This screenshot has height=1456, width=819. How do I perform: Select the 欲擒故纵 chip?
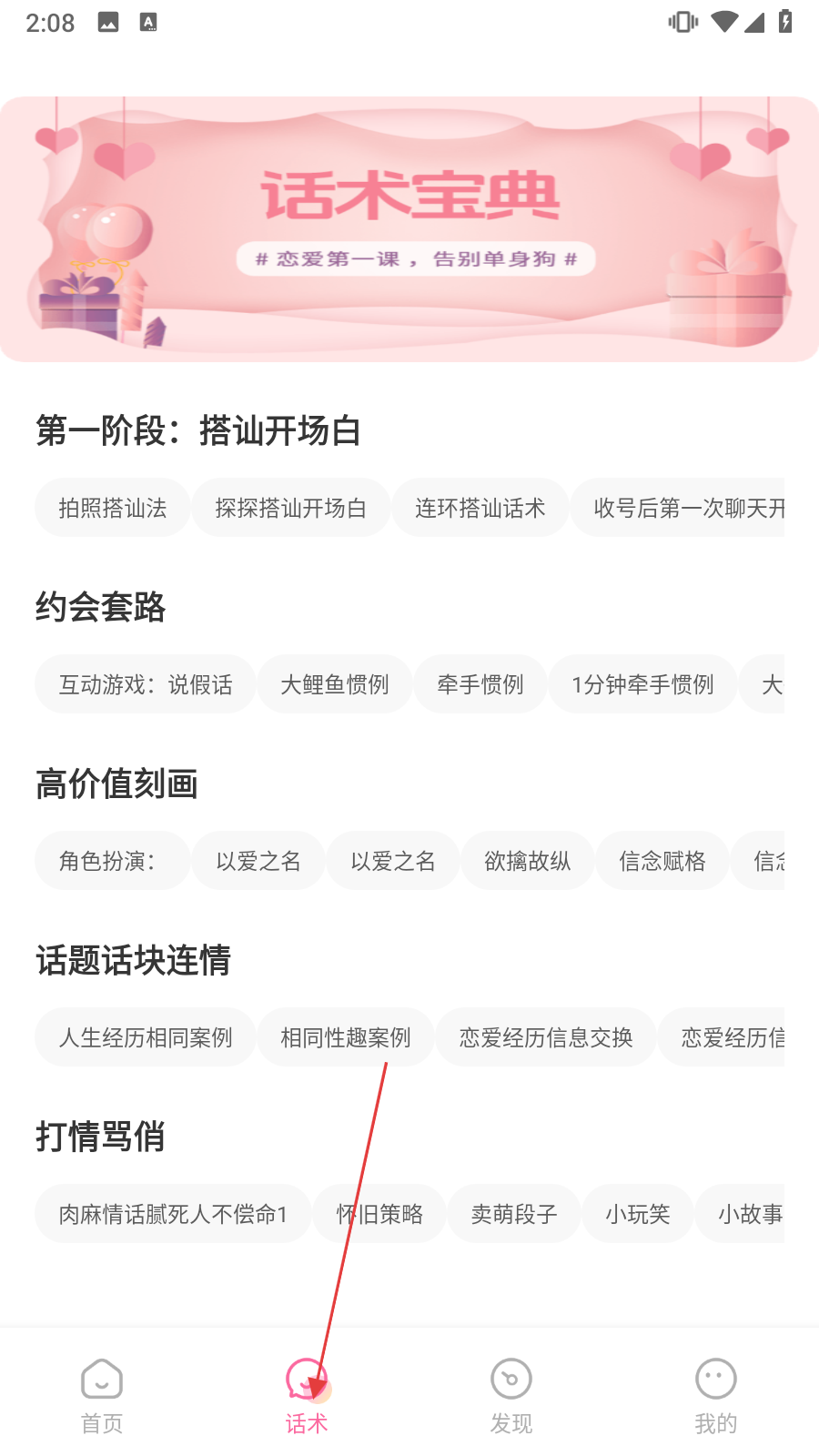tap(527, 861)
